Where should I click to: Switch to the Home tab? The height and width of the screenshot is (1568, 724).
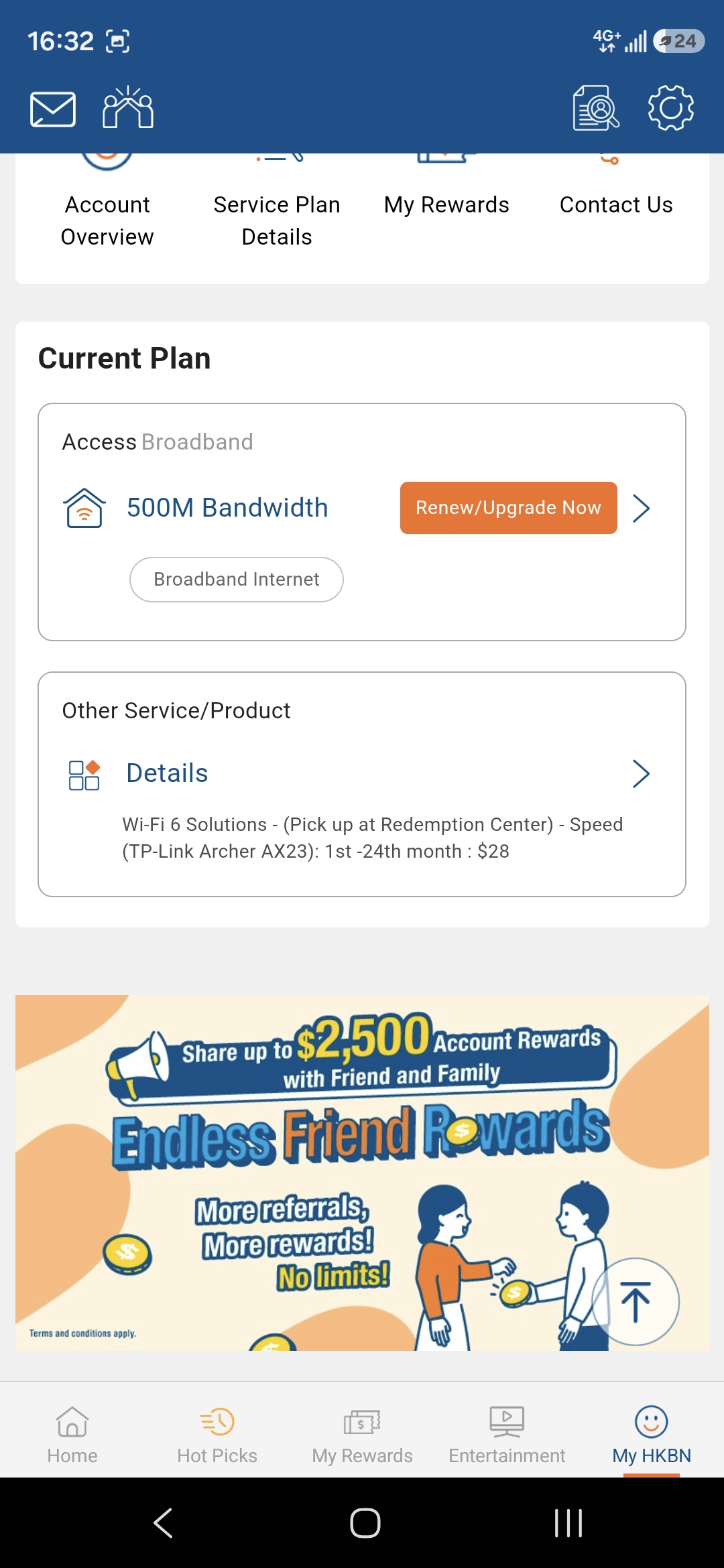[x=72, y=1435]
